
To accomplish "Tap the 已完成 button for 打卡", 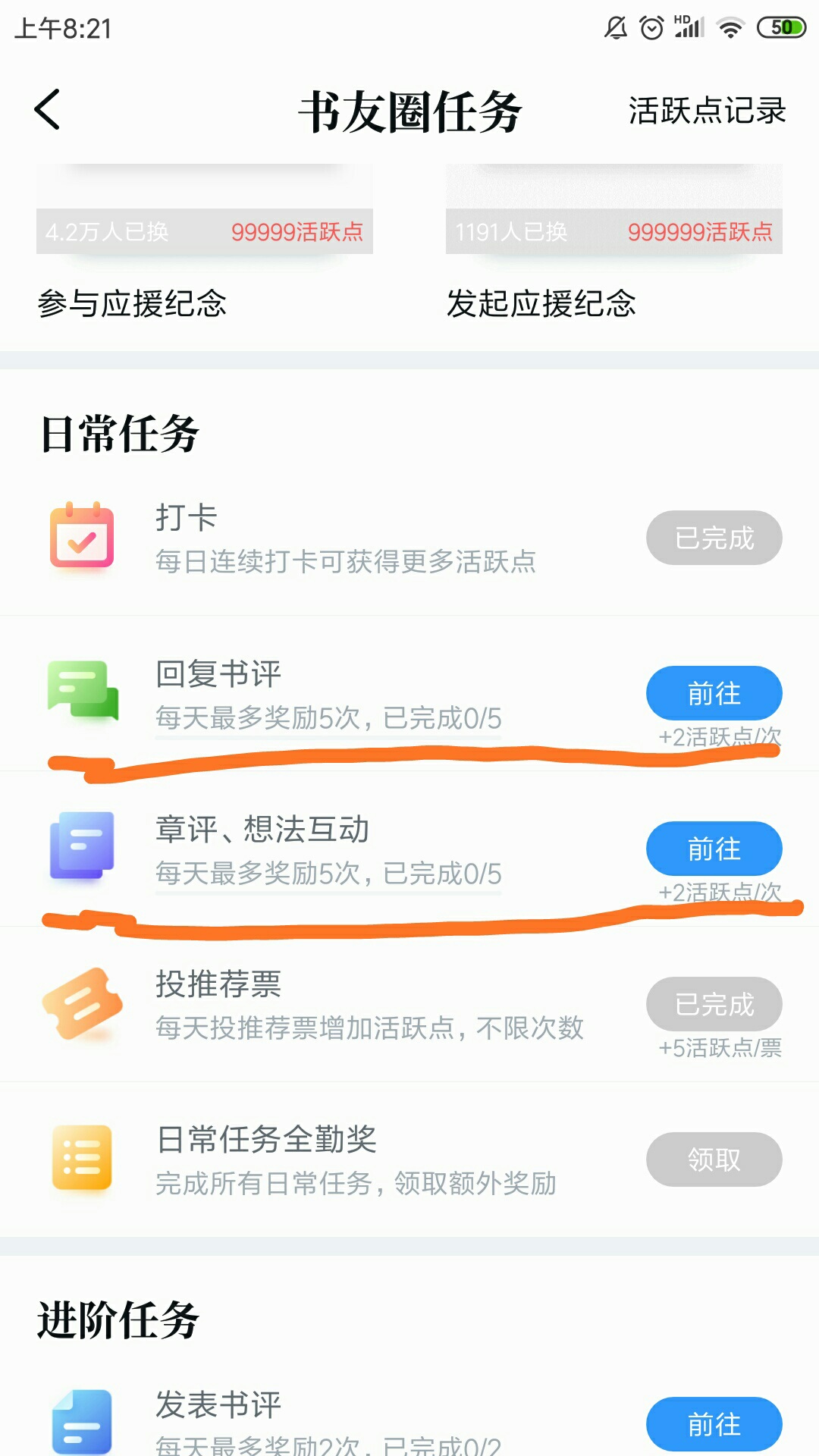I will (x=714, y=538).
